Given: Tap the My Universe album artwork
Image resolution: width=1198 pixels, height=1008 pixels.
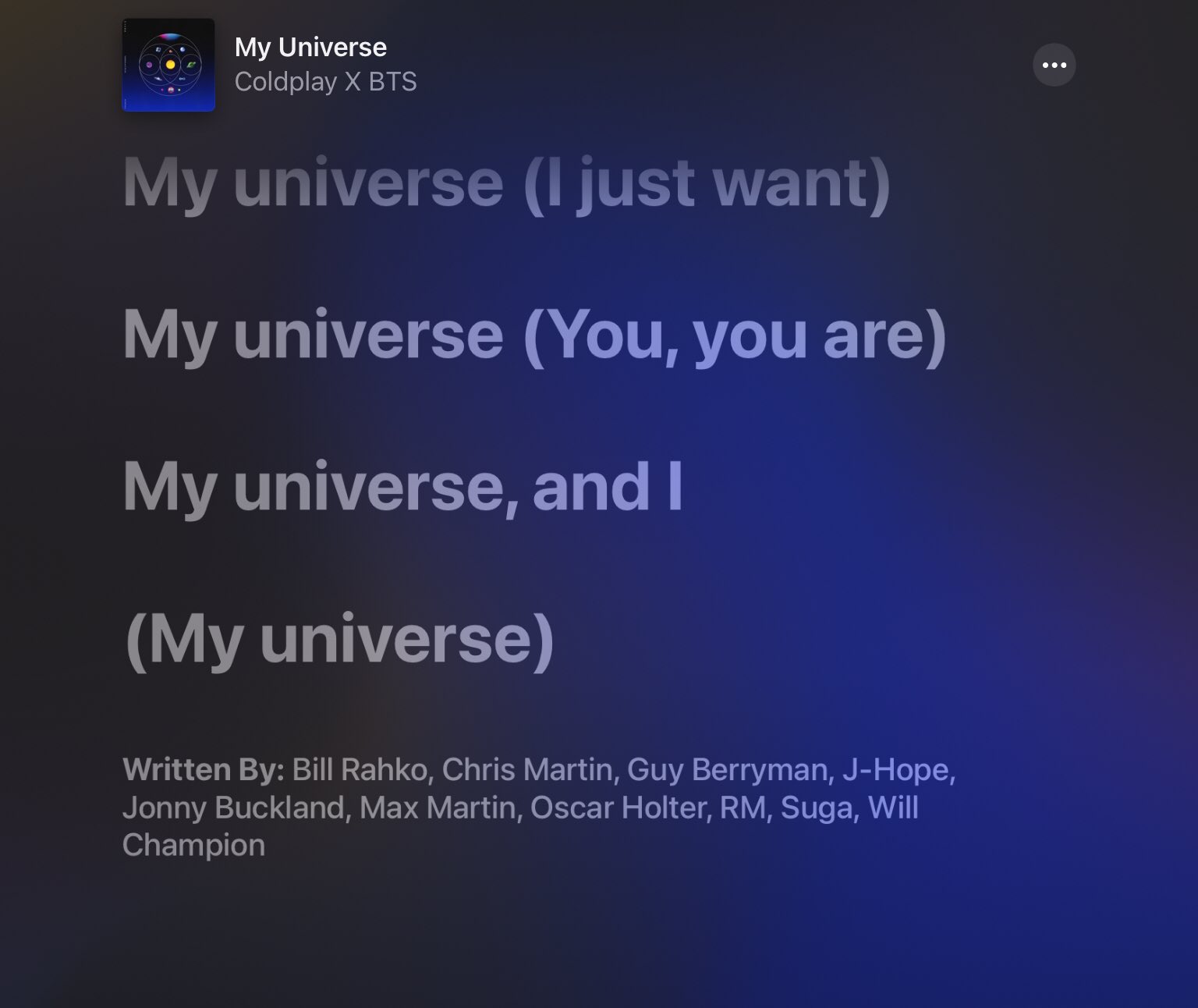Looking at the screenshot, I should click(168, 65).
